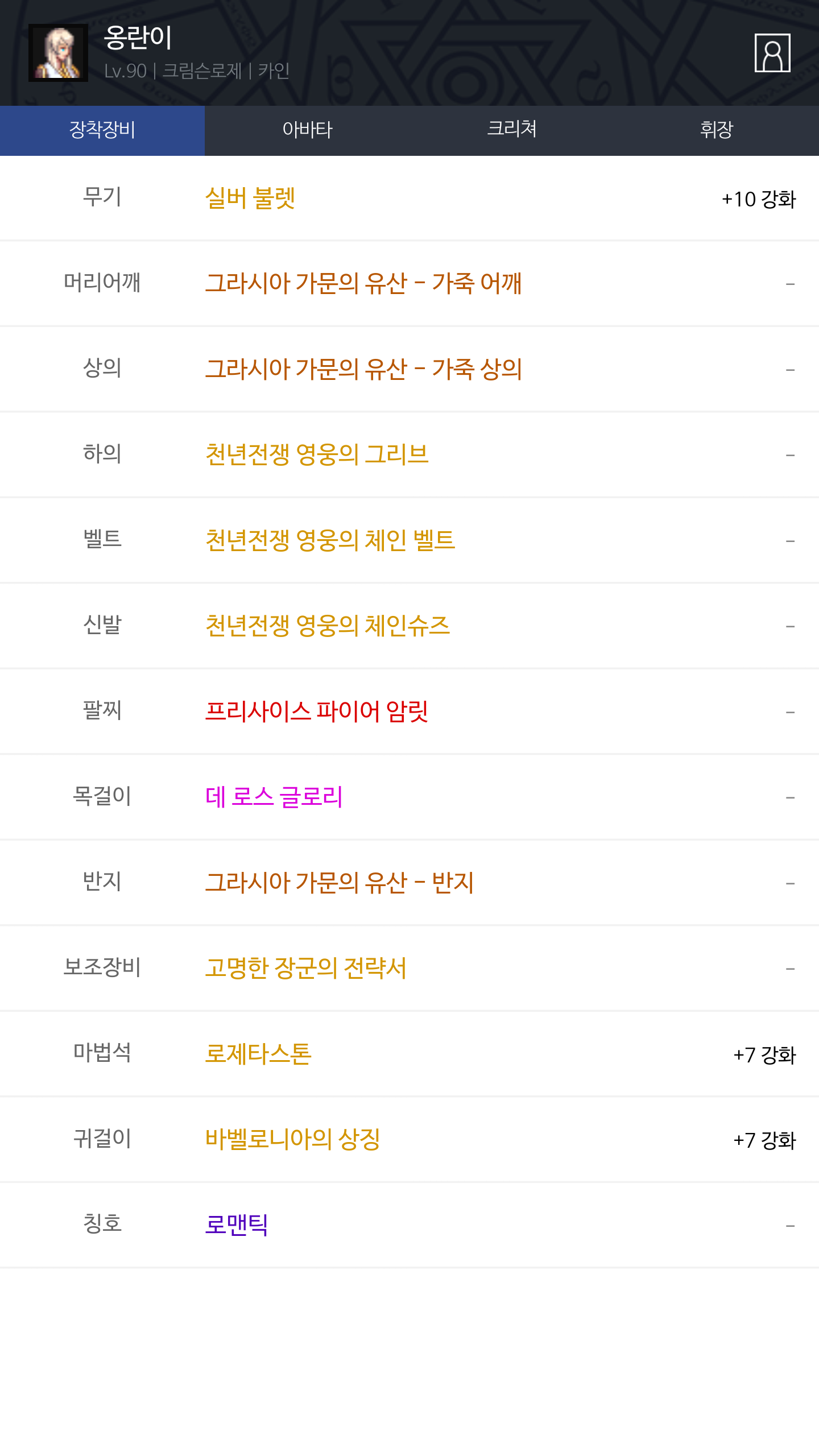Open the title 로맨틱

(x=237, y=1225)
